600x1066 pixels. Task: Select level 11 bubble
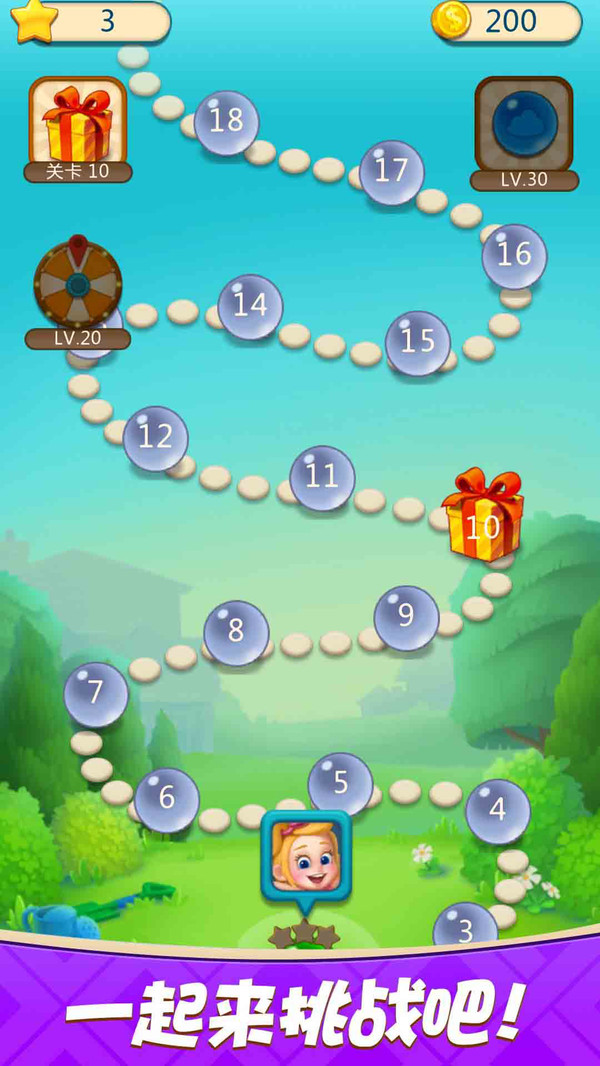pyautogui.click(x=322, y=477)
